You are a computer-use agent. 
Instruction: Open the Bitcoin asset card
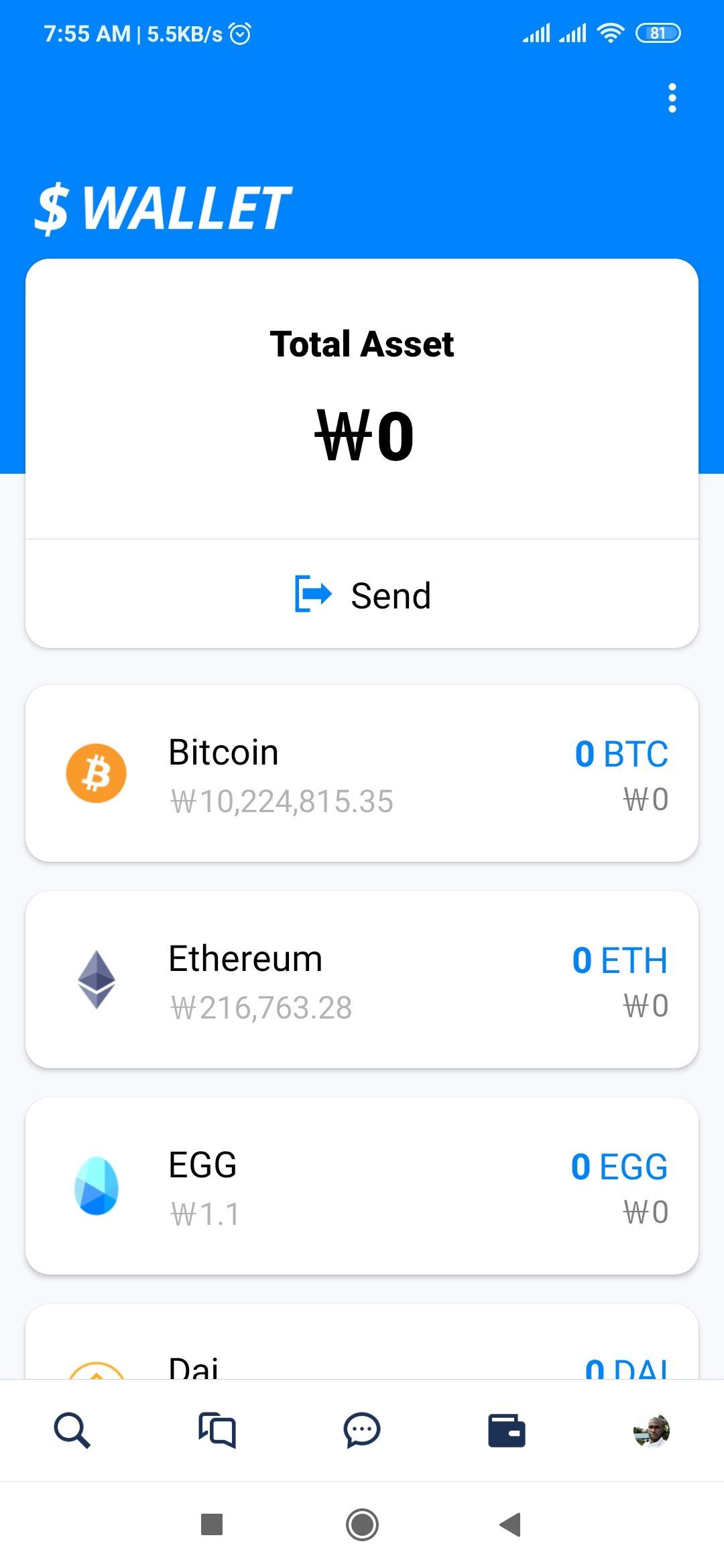pos(362,773)
